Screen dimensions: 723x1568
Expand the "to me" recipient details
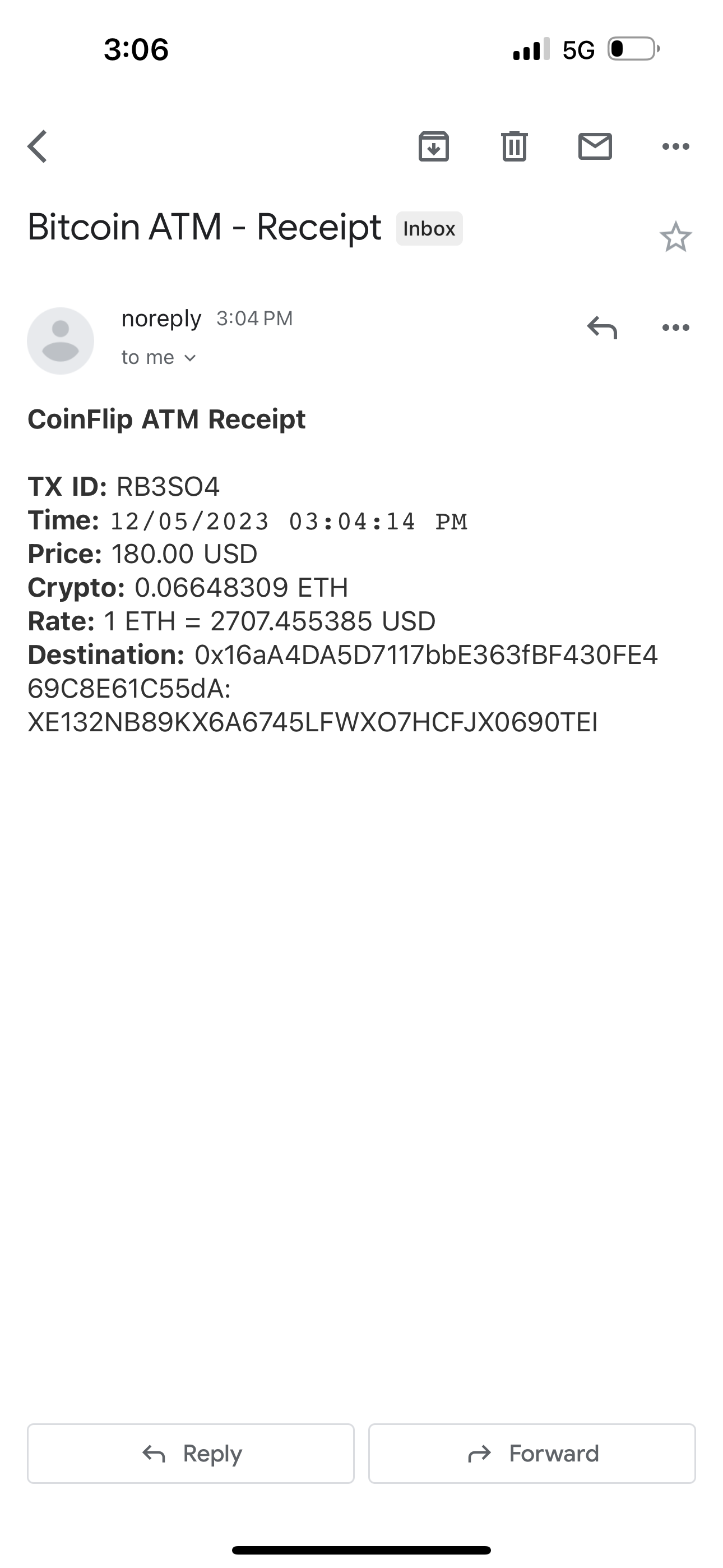click(x=158, y=357)
